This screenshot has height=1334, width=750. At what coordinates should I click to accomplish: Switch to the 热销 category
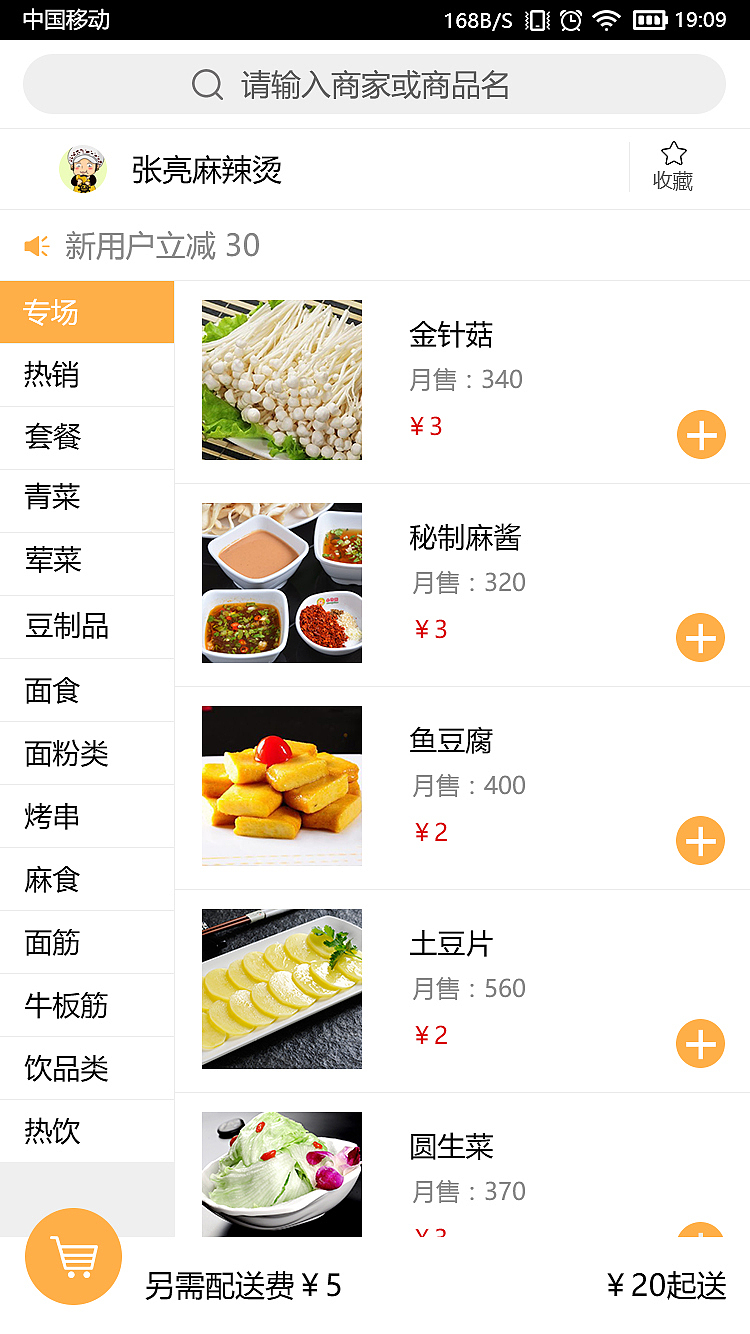[x=87, y=375]
